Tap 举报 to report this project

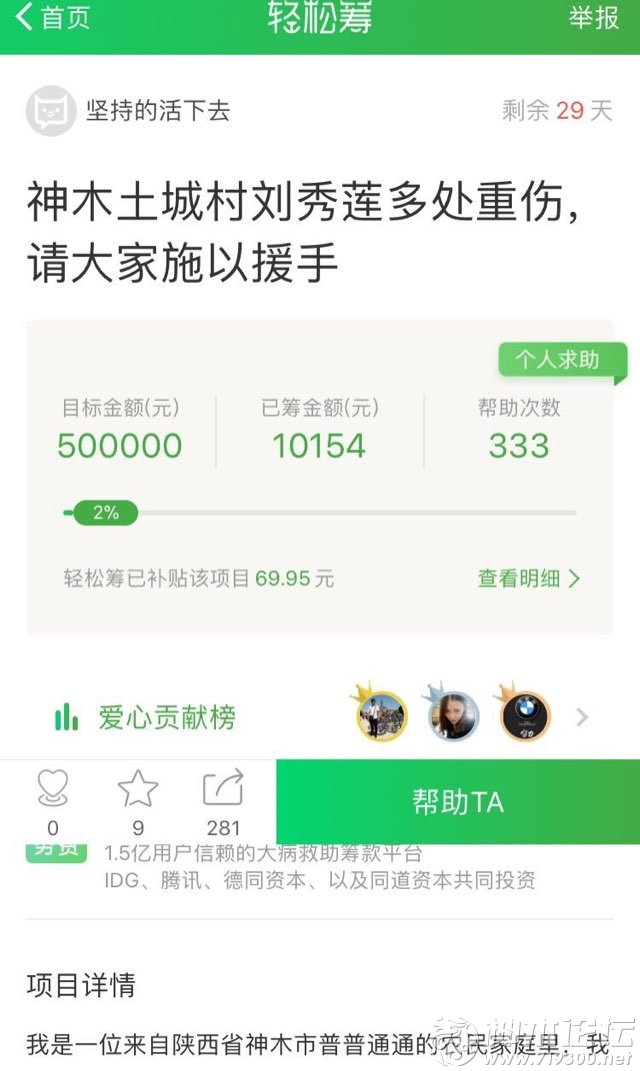tap(594, 18)
